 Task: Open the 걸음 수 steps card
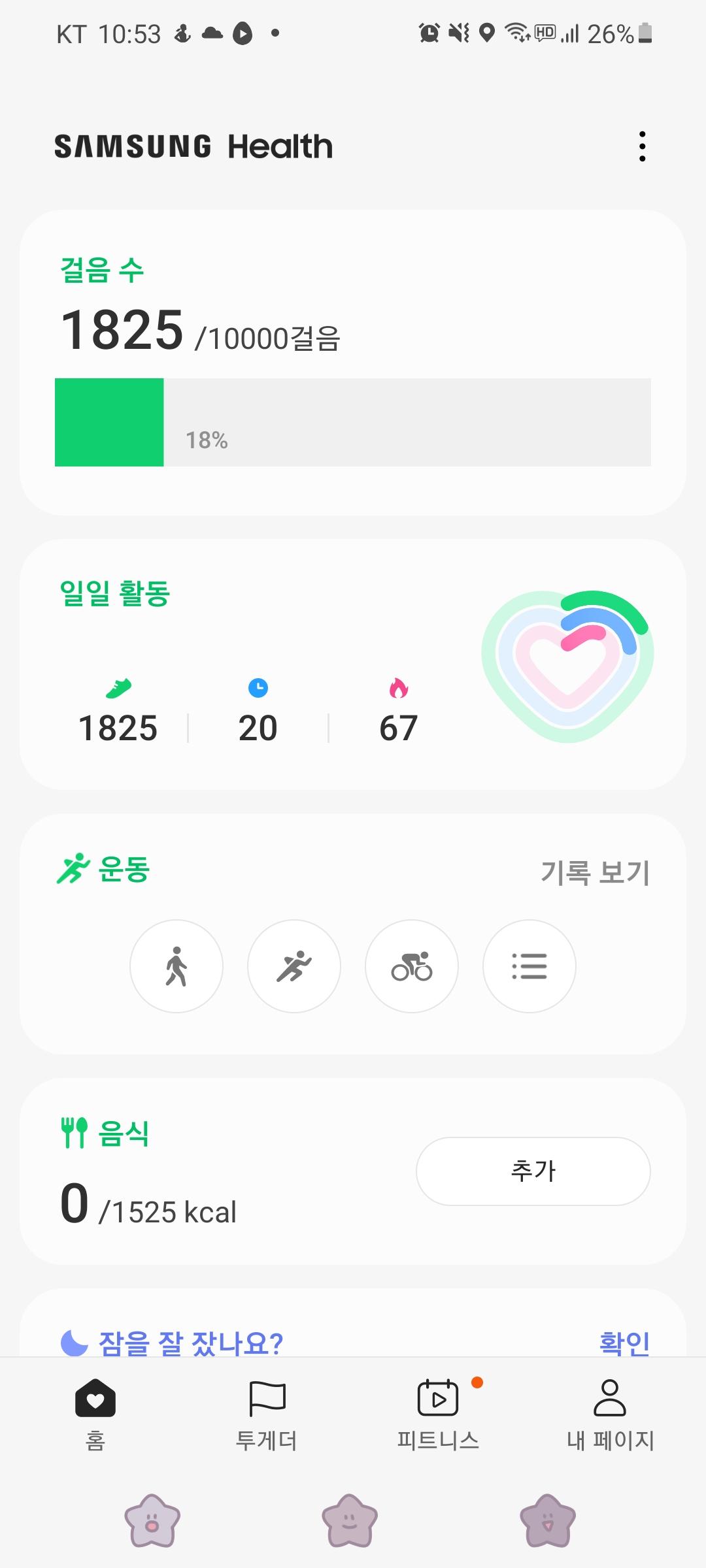(353, 363)
